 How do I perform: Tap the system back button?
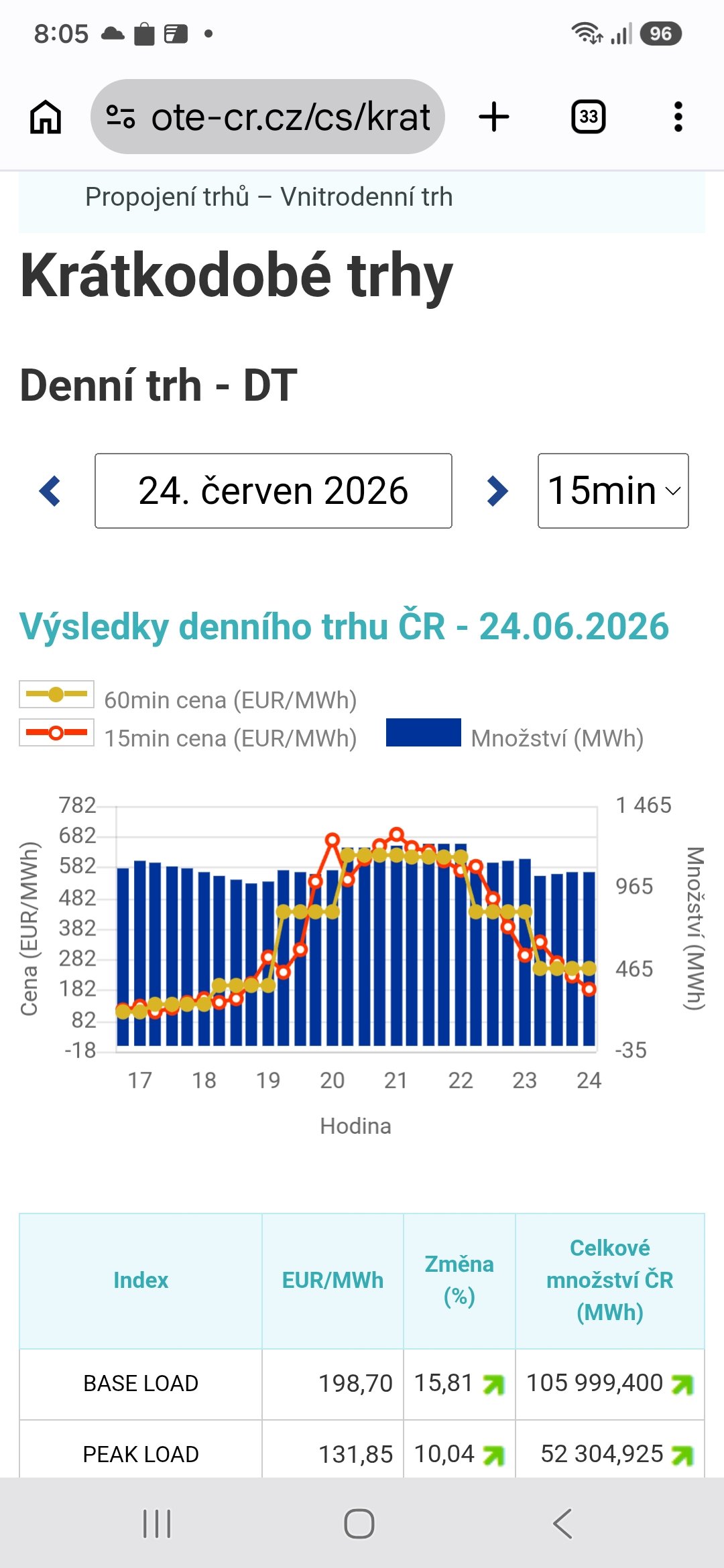563,1523
